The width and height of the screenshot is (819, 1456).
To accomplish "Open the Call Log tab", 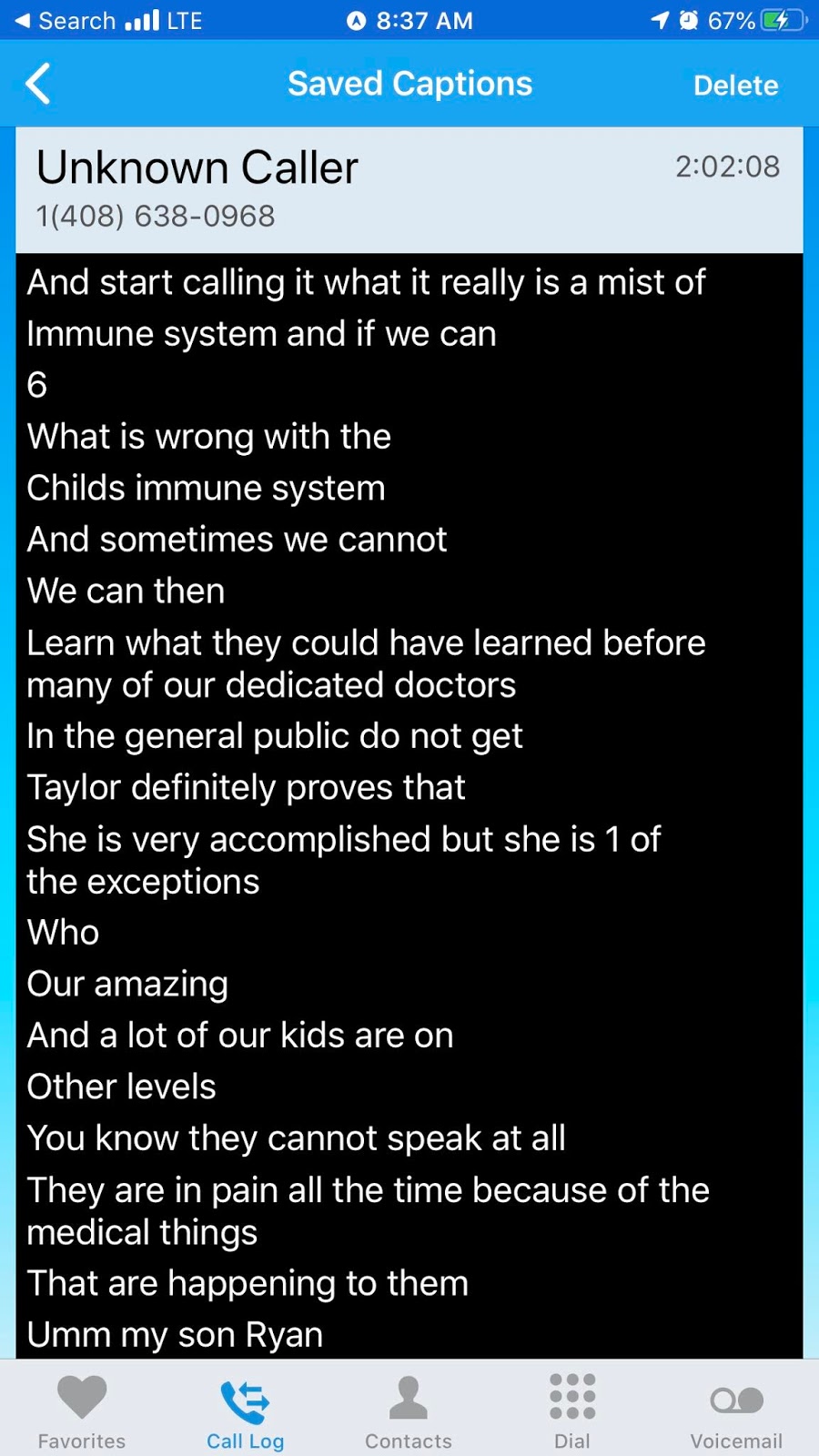I will click(245, 1410).
